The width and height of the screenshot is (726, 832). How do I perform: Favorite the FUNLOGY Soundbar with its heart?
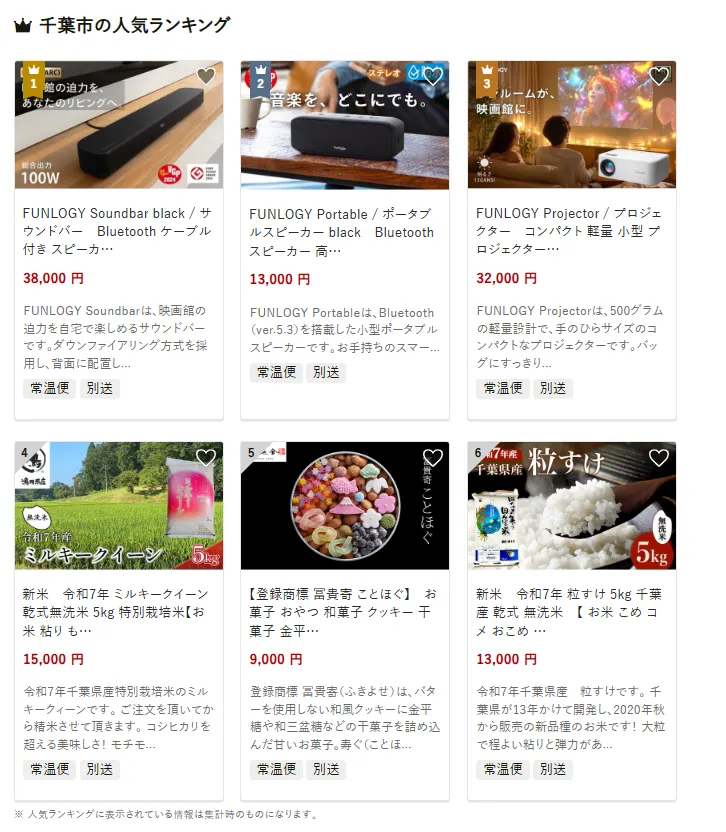[206, 76]
